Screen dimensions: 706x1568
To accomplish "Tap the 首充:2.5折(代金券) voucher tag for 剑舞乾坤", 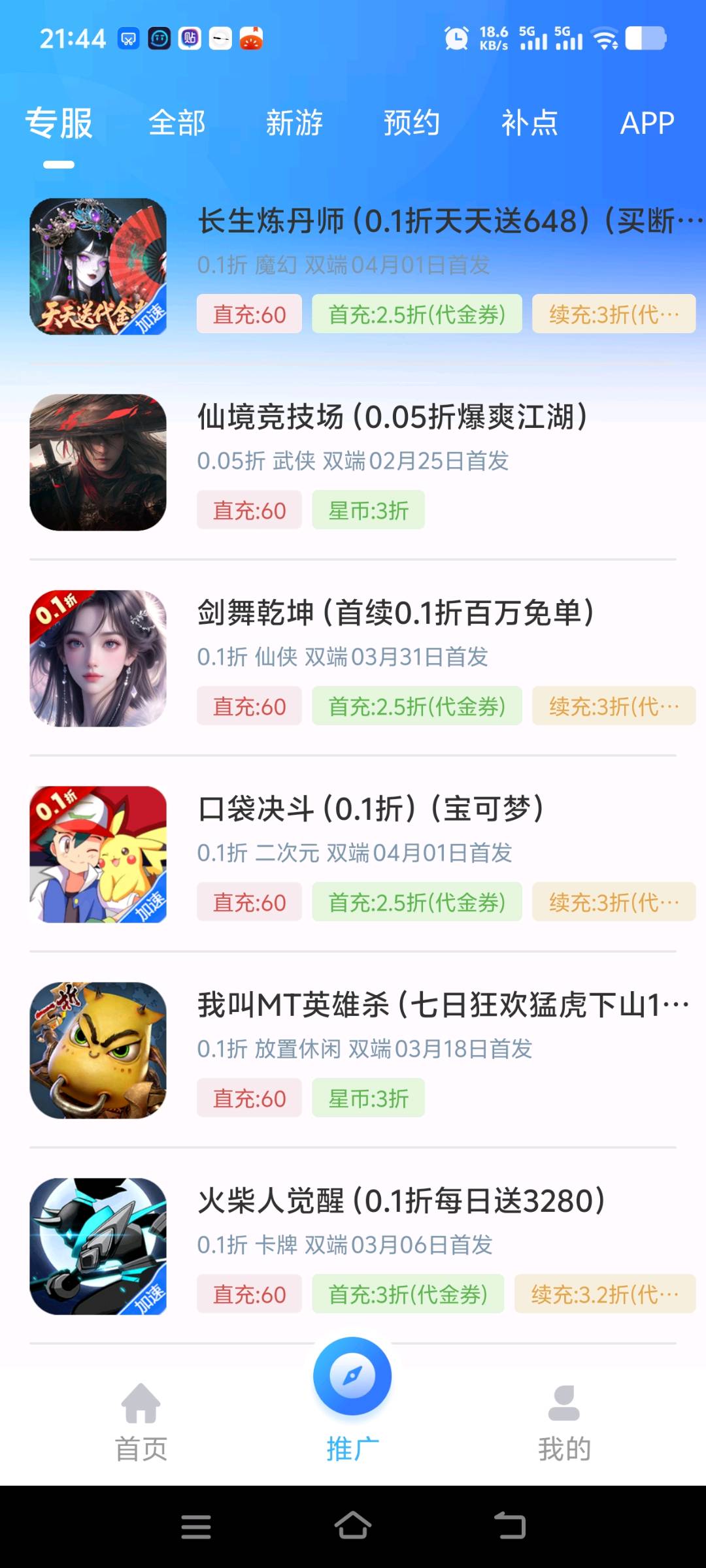I will coord(418,706).
